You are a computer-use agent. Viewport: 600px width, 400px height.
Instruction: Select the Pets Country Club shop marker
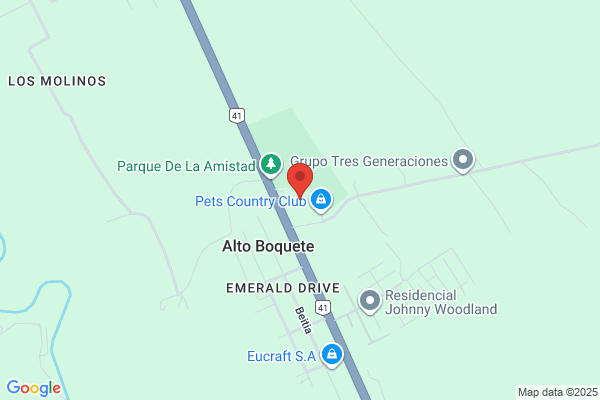[321, 200]
